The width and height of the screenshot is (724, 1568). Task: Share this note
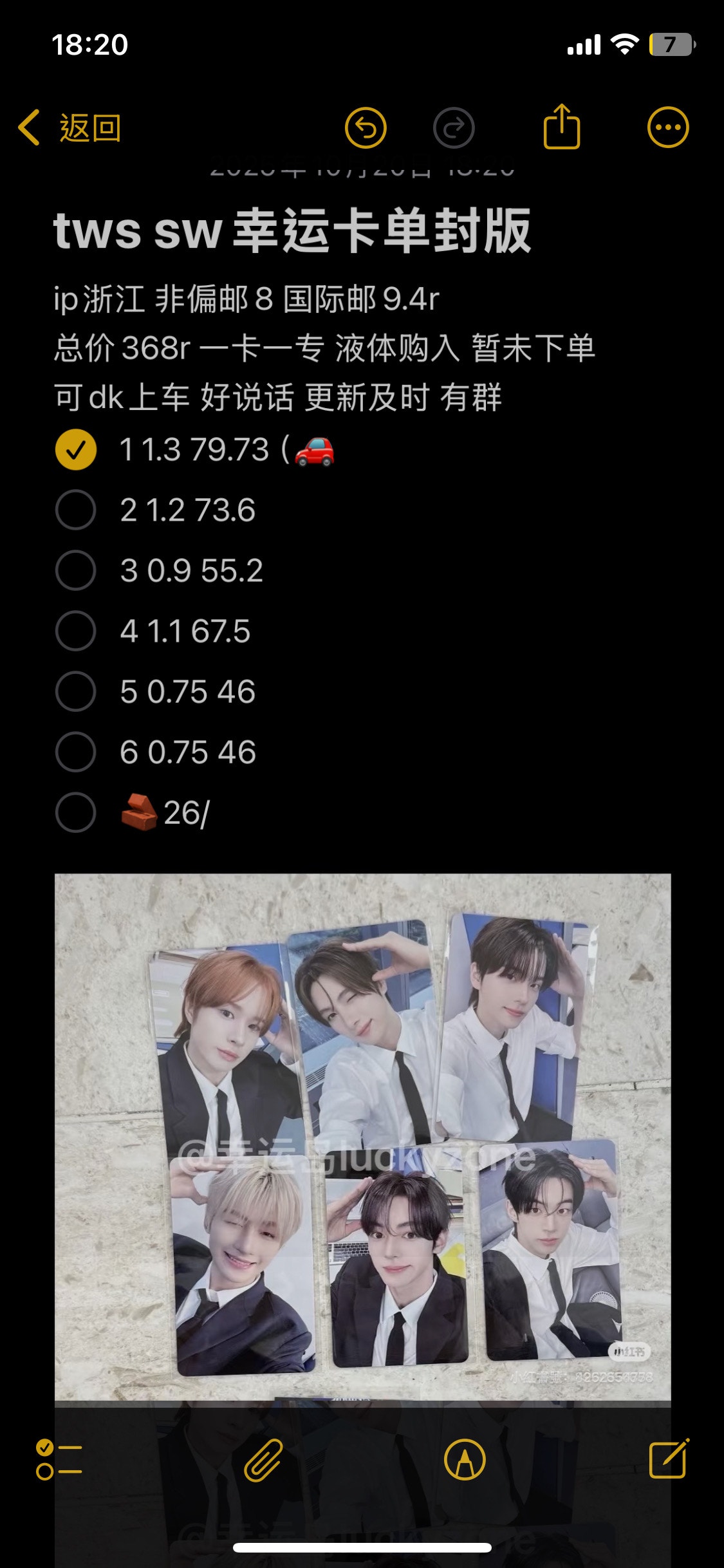point(562,127)
